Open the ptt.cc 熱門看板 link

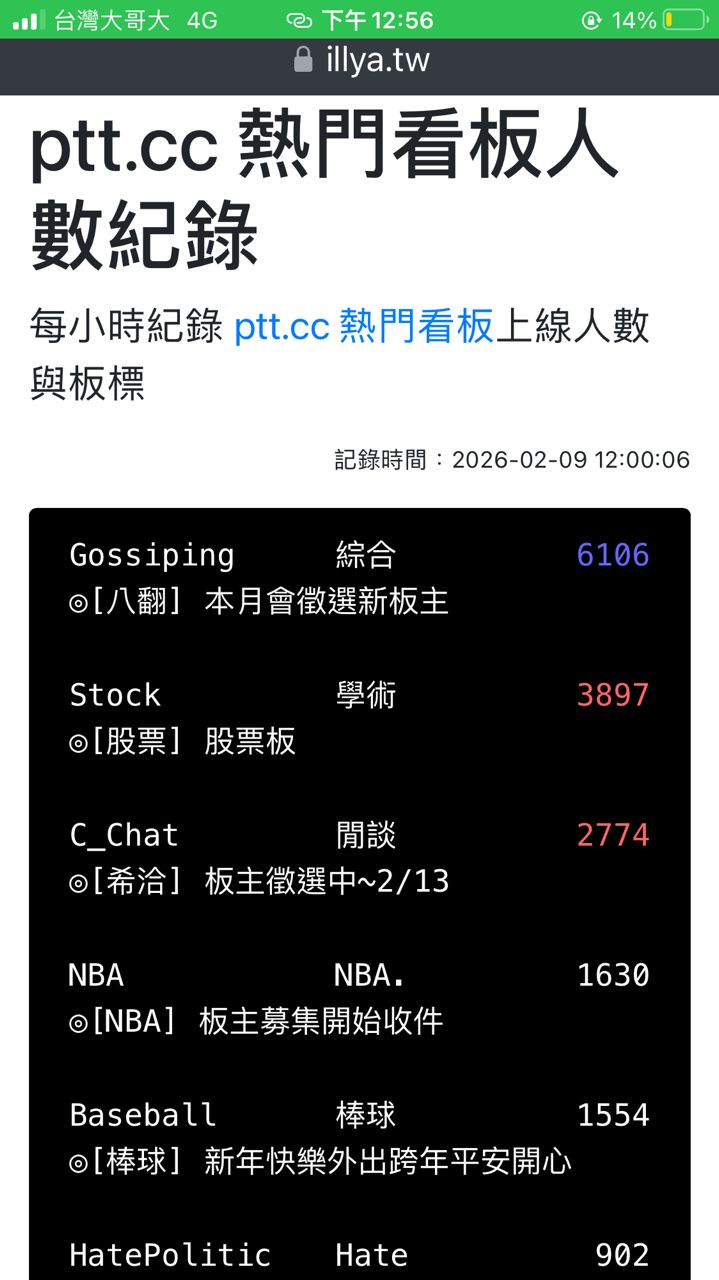pyautogui.click(x=364, y=327)
